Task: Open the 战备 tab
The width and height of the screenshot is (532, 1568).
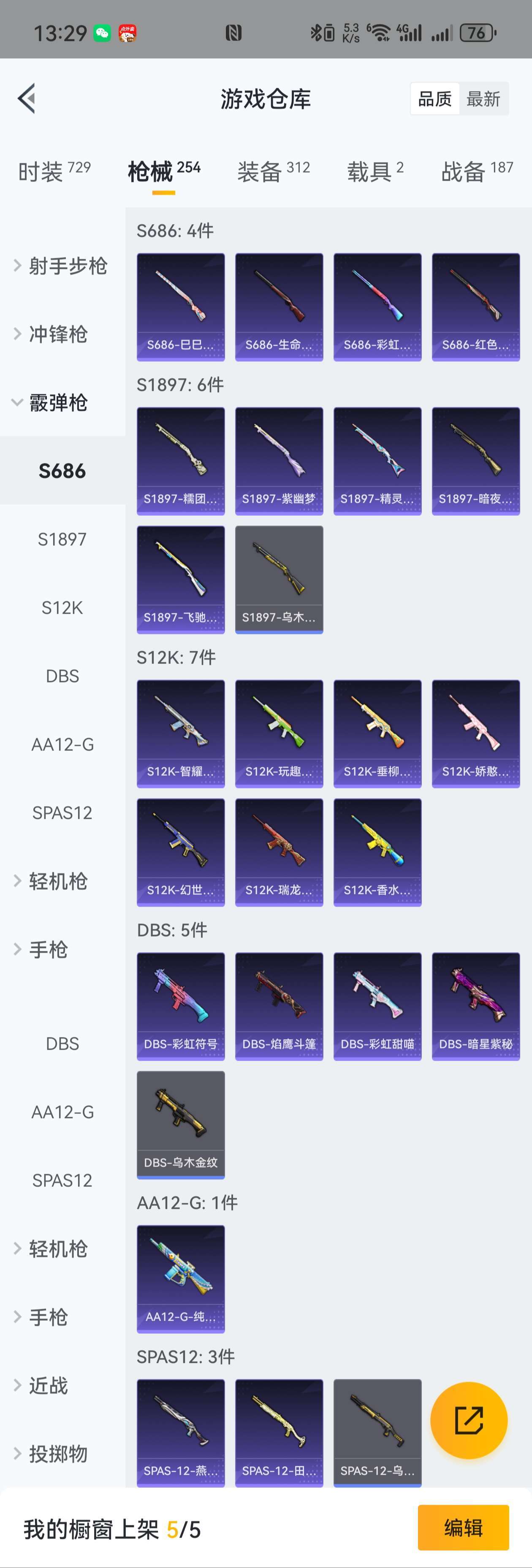Action: tap(477, 171)
